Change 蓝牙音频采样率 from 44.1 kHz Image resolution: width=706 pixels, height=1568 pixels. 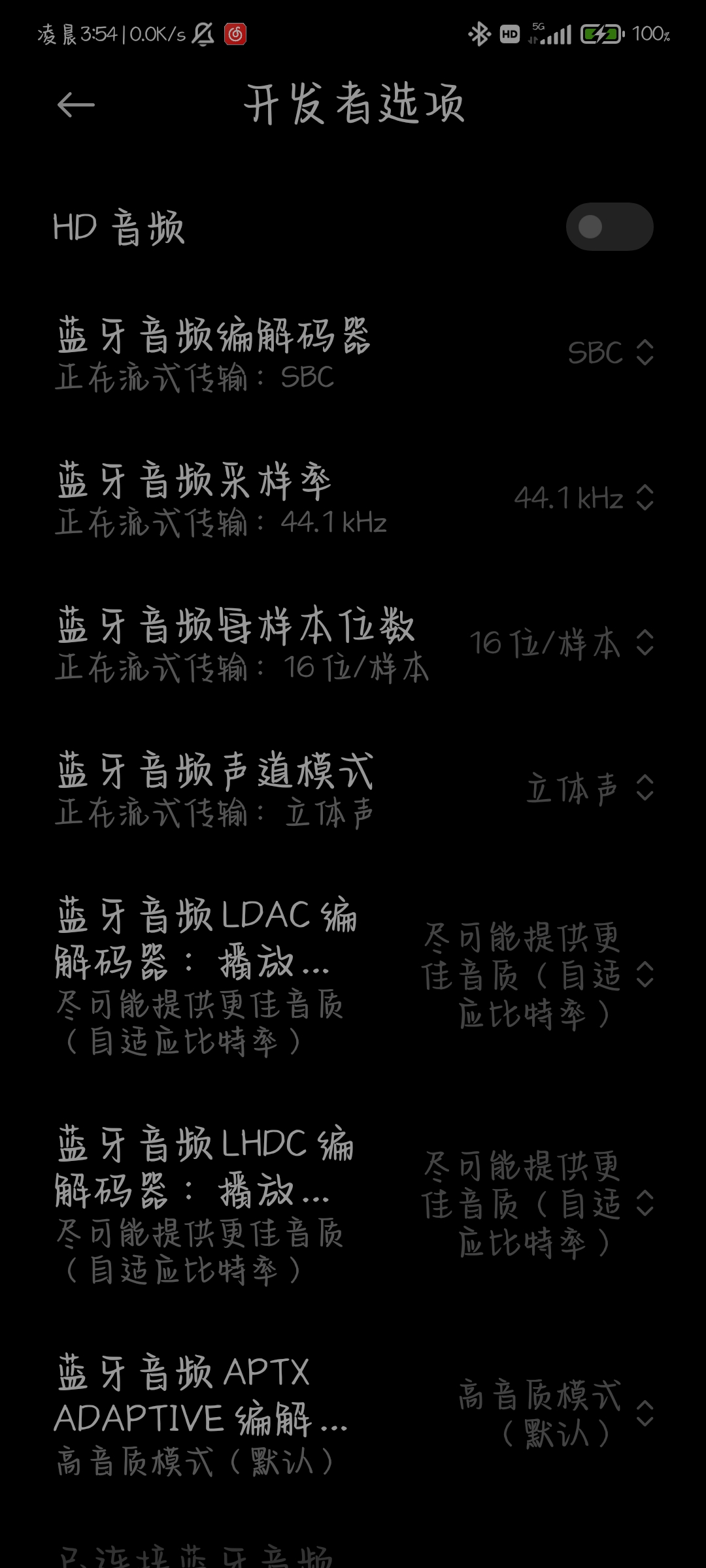pos(583,498)
